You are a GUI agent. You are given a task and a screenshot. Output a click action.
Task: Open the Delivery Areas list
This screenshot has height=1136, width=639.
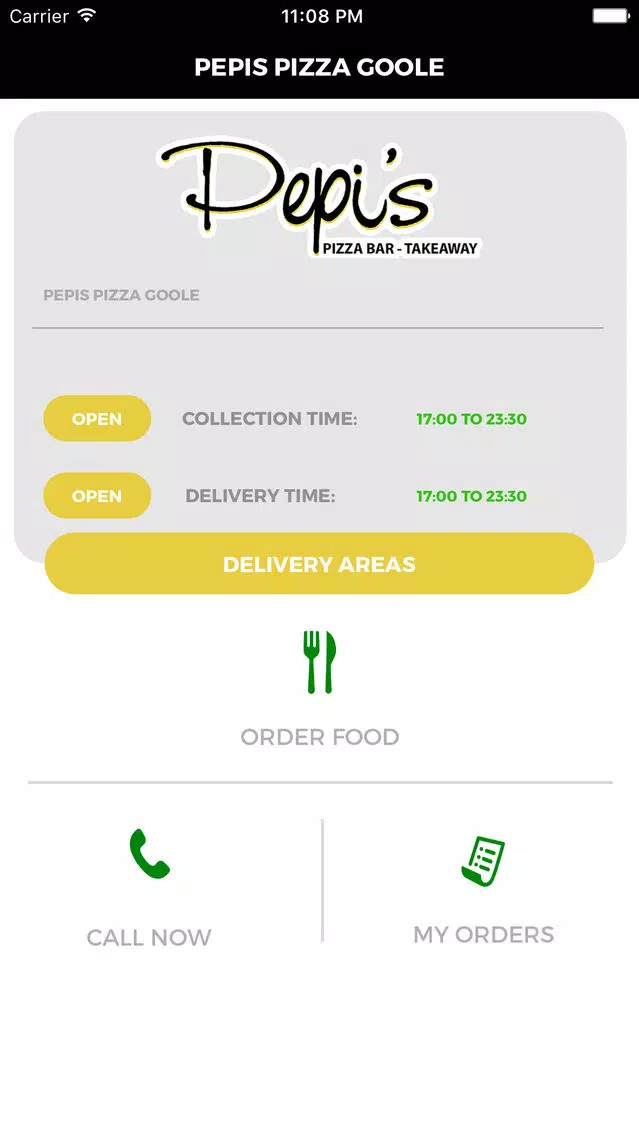320,564
